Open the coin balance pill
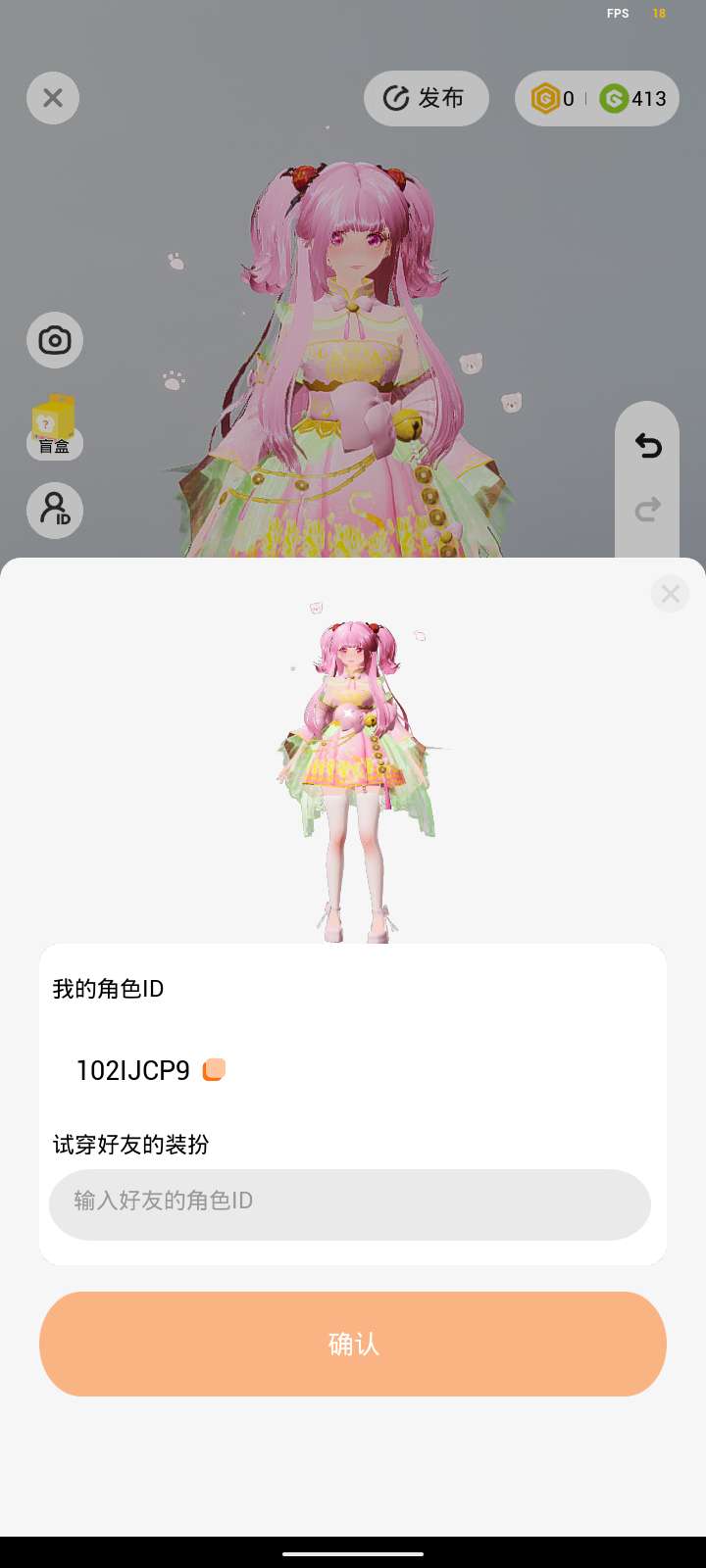This screenshot has height=1568, width=706. (597, 98)
